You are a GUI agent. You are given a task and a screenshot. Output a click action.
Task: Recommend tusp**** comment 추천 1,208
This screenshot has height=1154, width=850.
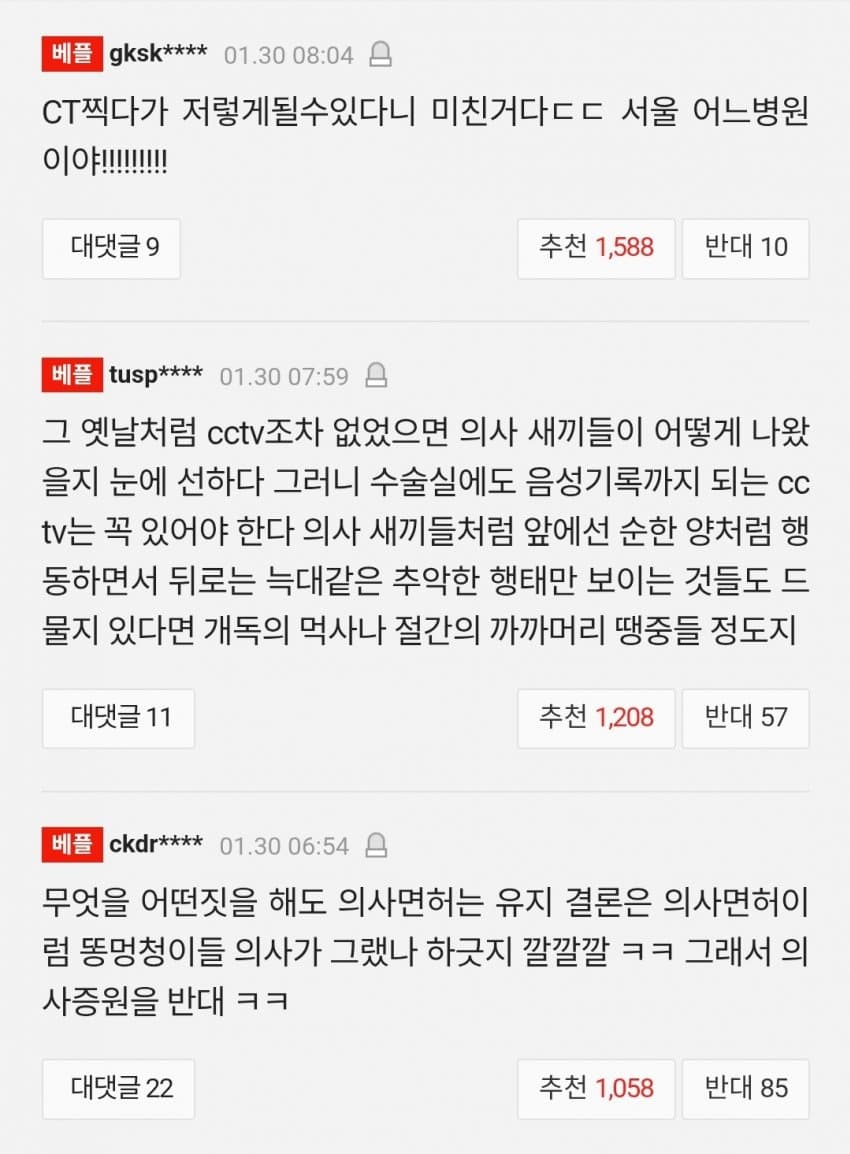(x=596, y=718)
